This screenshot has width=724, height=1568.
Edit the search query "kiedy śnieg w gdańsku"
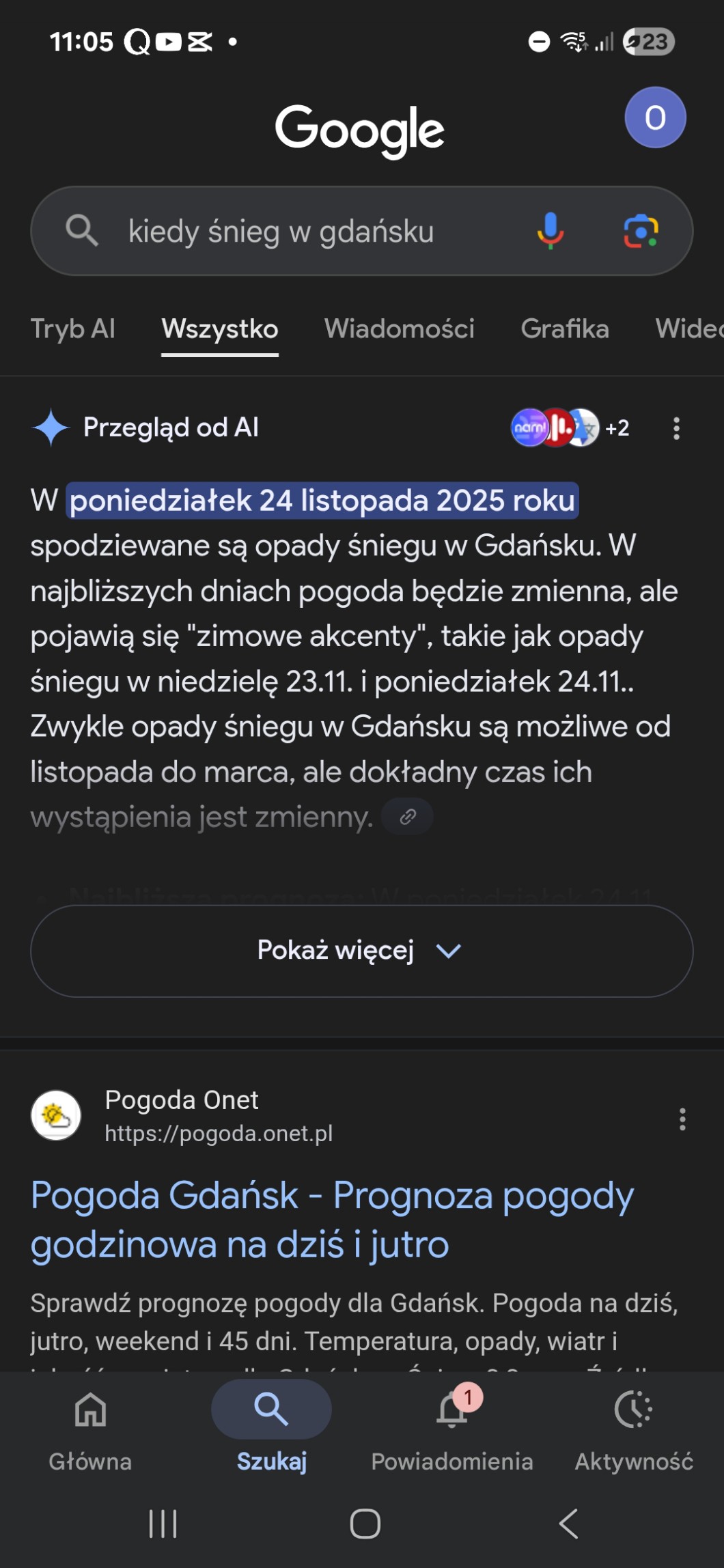280,232
